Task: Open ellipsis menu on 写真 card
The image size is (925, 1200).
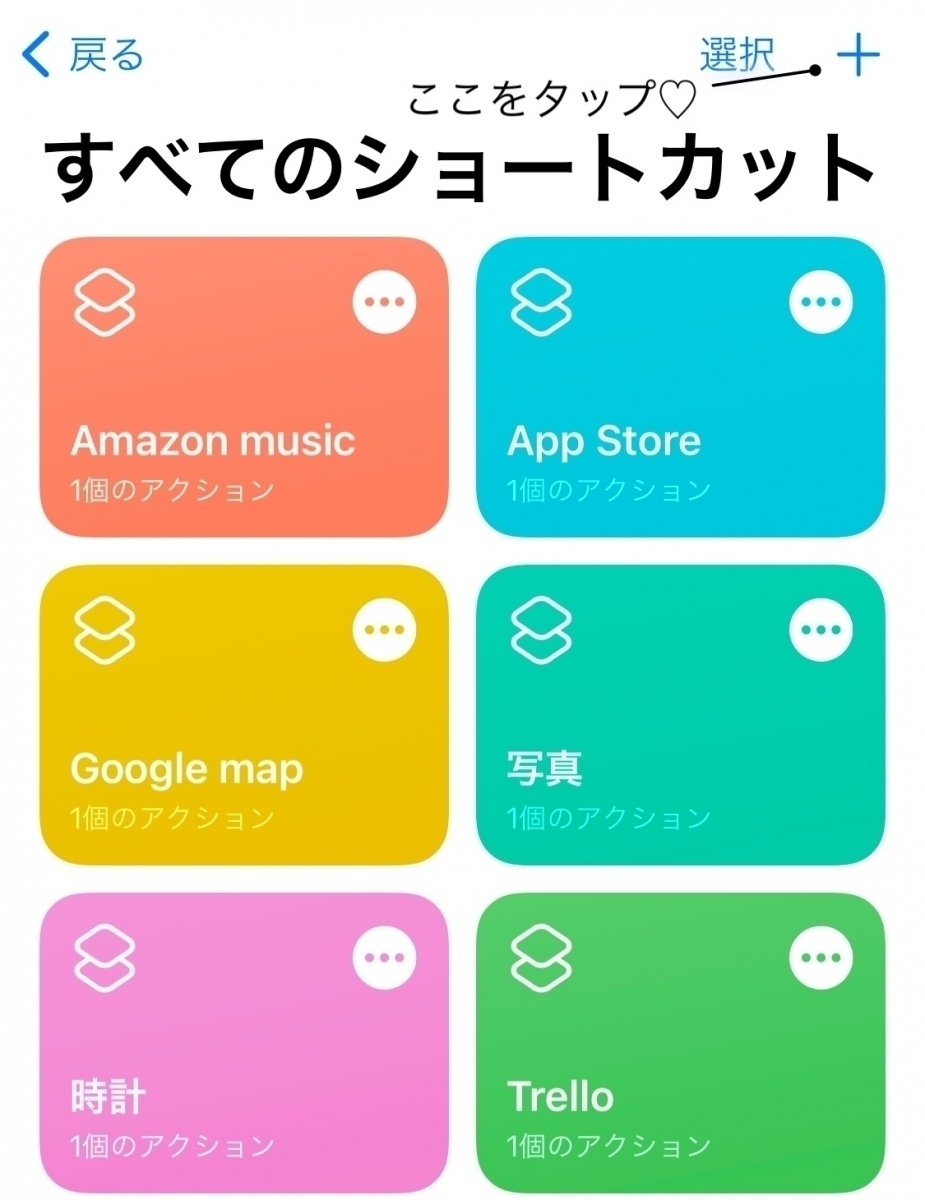Action: coord(820,629)
